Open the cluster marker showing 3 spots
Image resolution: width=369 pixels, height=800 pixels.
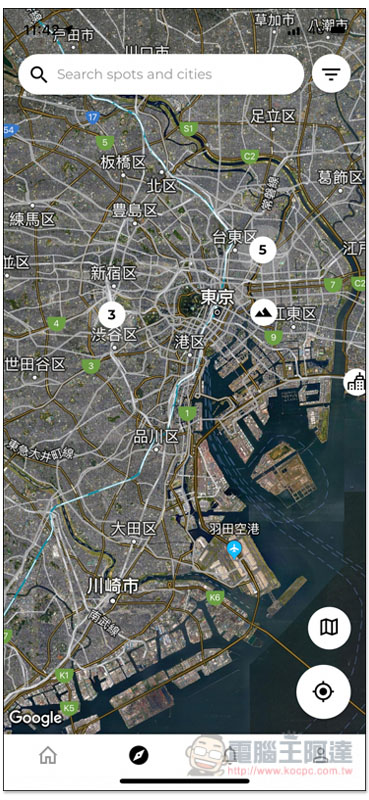tap(112, 315)
